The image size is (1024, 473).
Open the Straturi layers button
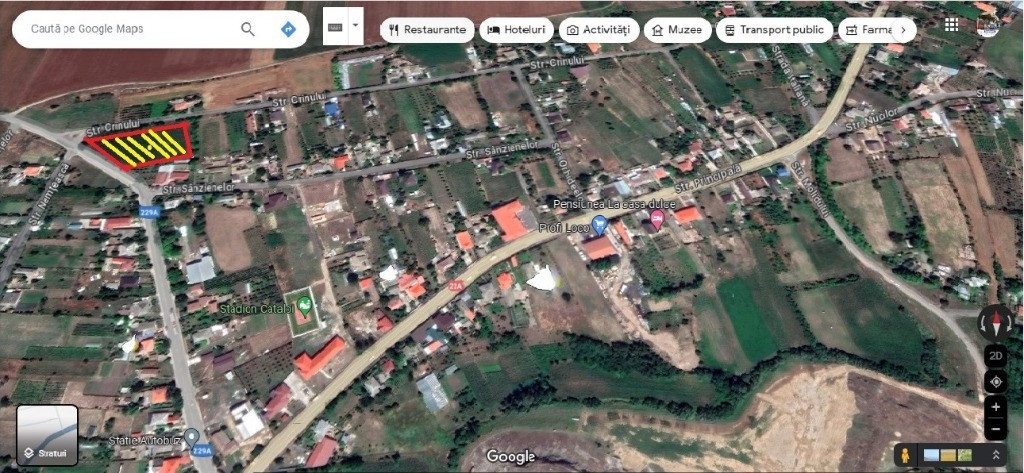[x=47, y=435]
